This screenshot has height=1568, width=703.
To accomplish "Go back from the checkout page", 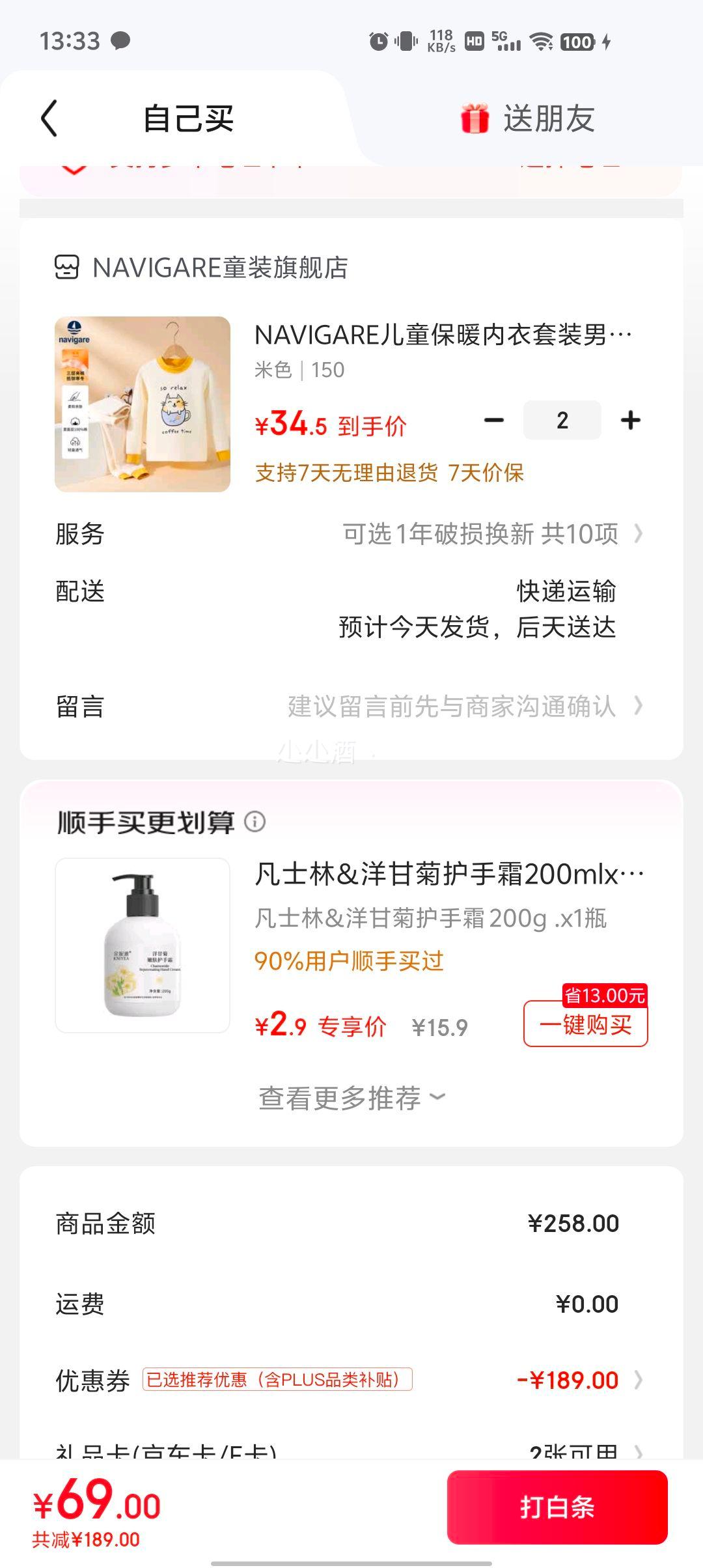I will click(49, 119).
